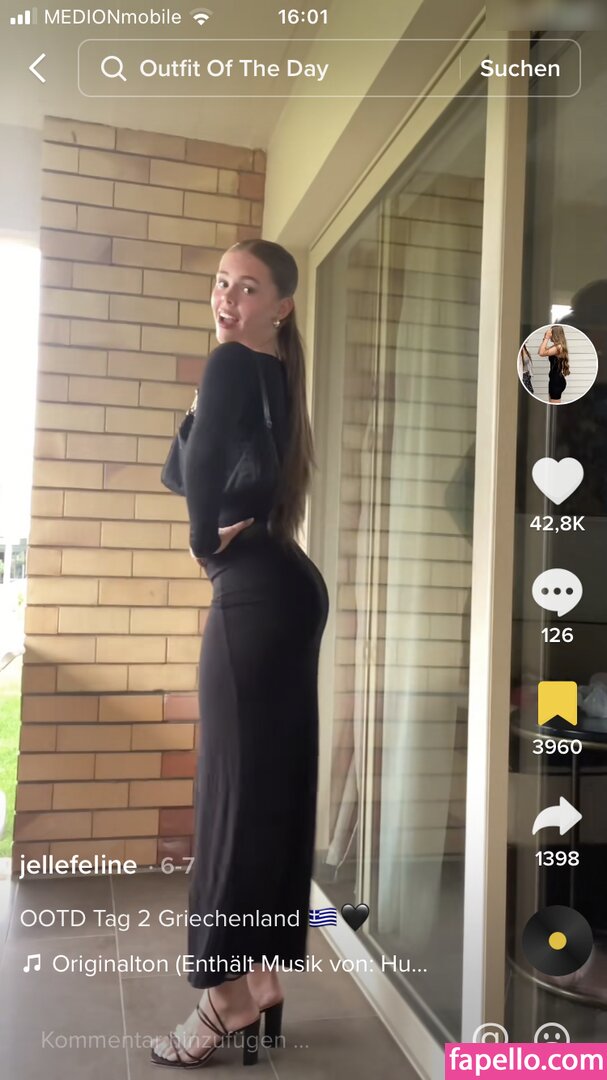Tap the 'Kommentar hinzufügen' comment field
Screen dimensions: 607x1080
click(x=175, y=1040)
